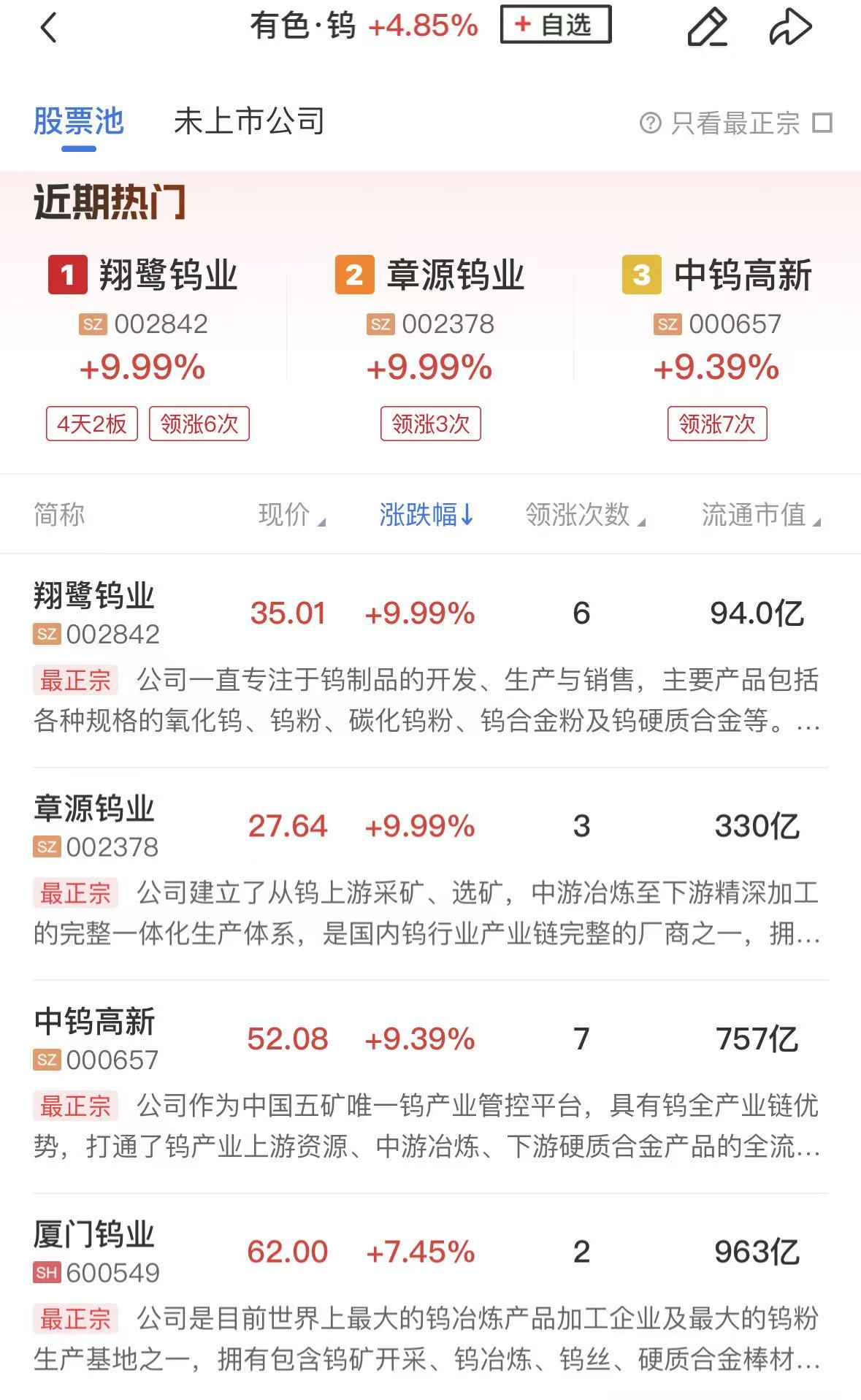Image resolution: width=861 pixels, height=1400 pixels.
Task: Go back using the top-left arrow
Action: 48,28
